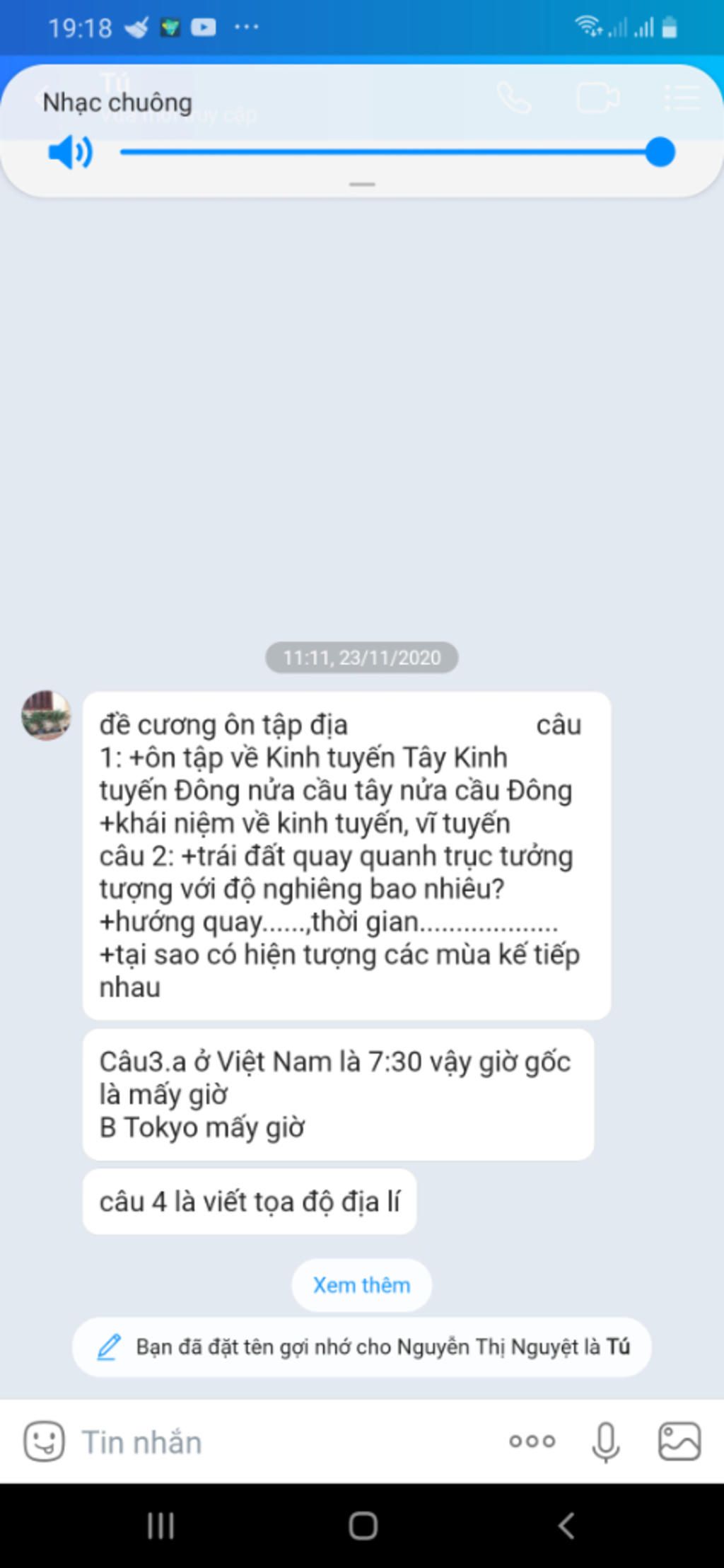Record a voice message with the microphone
The image size is (724, 1568).
click(605, 1441)
